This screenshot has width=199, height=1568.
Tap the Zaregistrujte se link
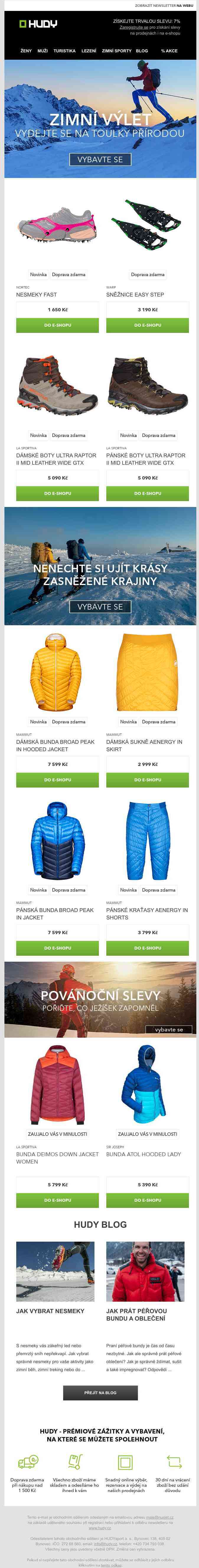point(133,27)
